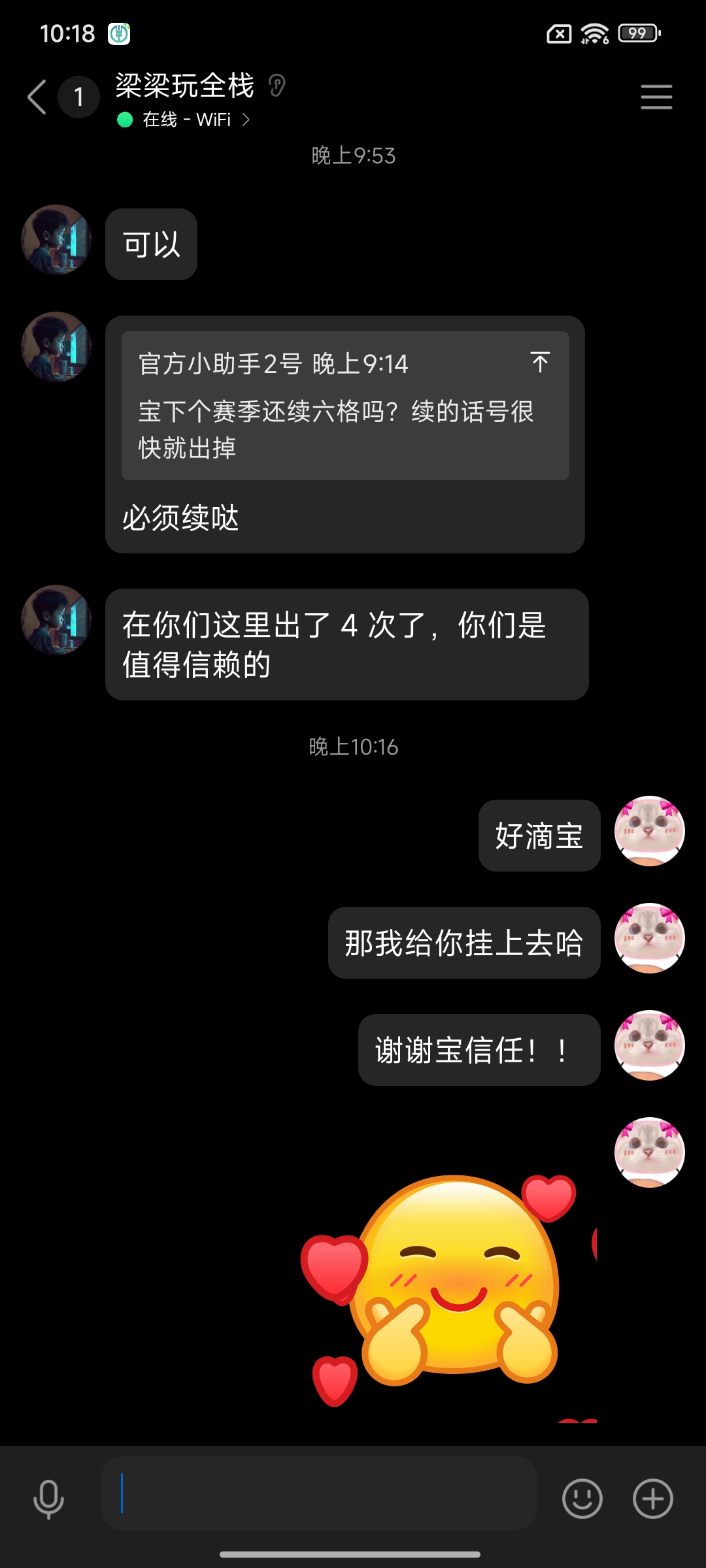Focus the message text field
The height and width of the screenshot is (1568, 706).
319,1493
